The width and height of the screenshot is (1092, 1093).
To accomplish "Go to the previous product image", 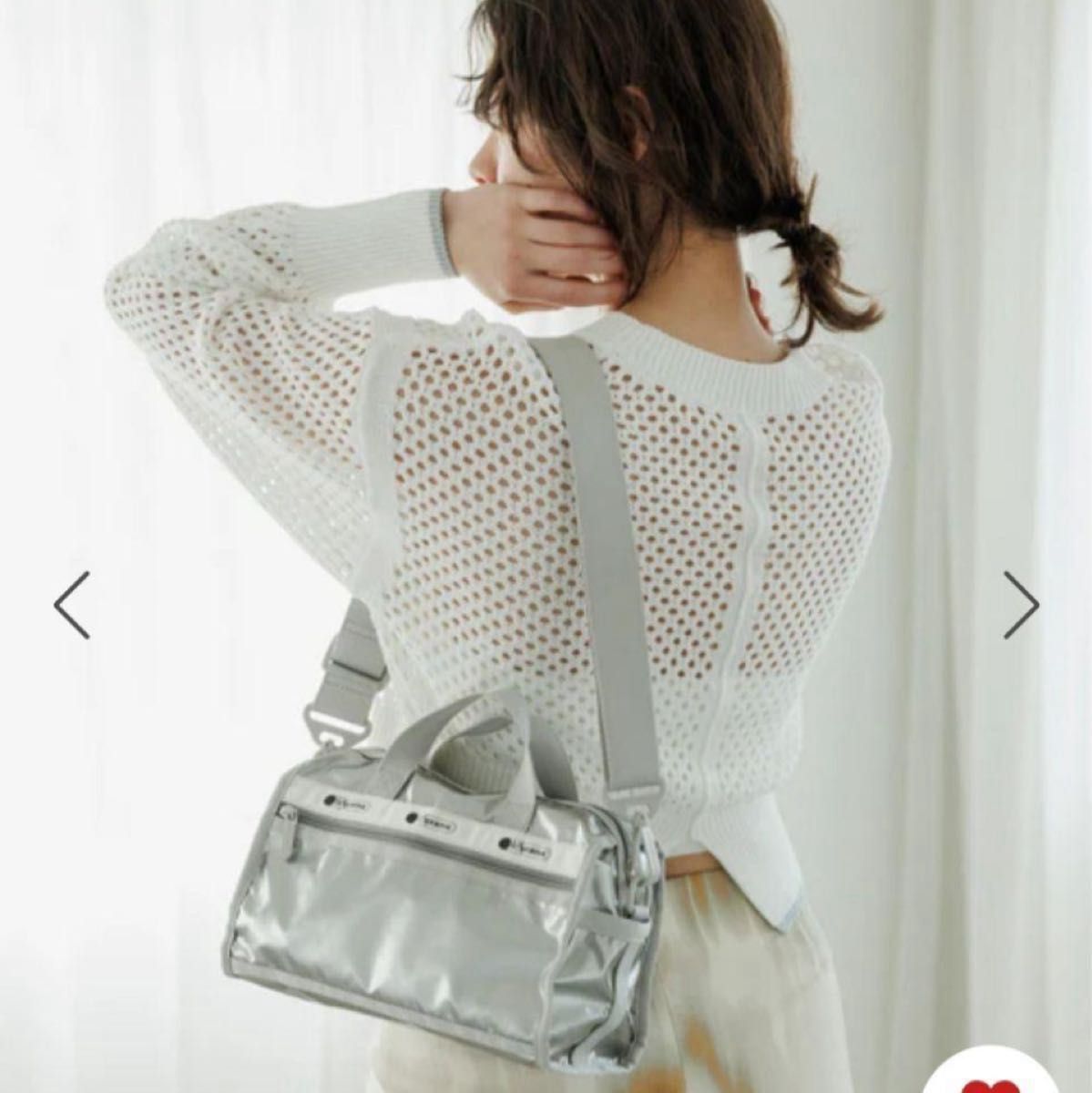I will [73, 604].
